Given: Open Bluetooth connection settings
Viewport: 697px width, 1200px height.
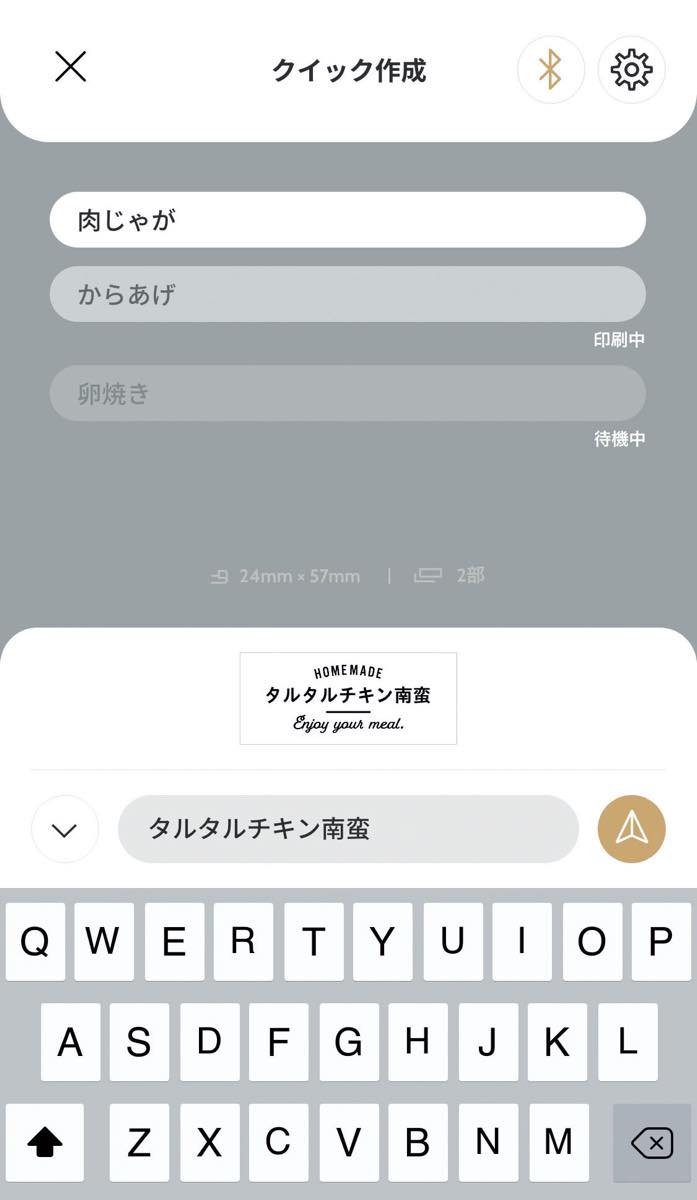Looking at the screenshot, I should tap(550, 70).
